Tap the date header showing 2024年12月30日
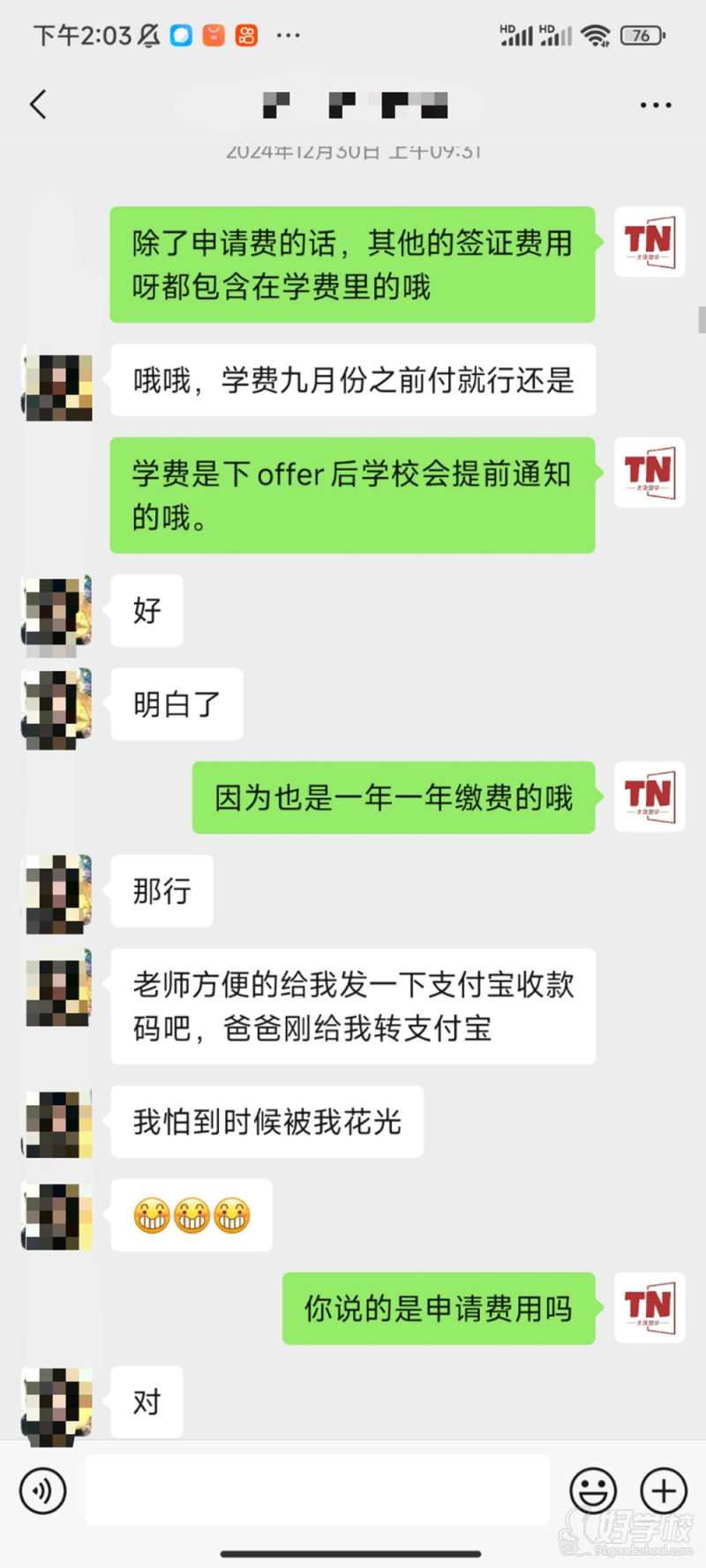Viewport: 706px width, 1568px height. [351, 150]
